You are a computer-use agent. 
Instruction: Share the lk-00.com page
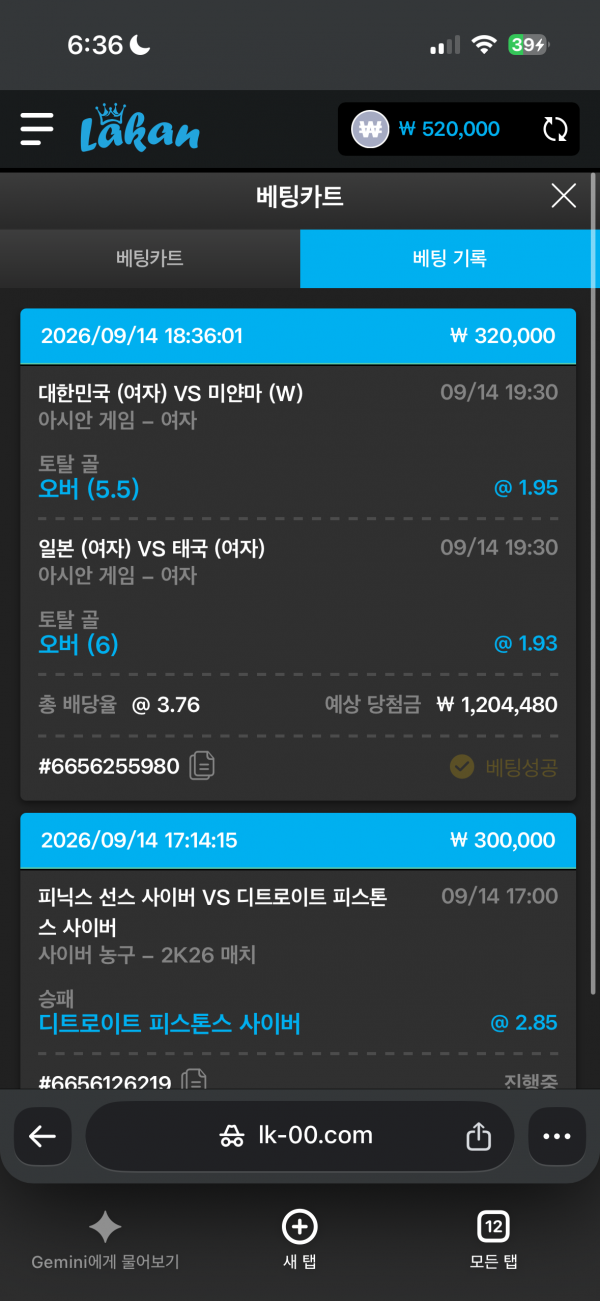click(479, 1136)
